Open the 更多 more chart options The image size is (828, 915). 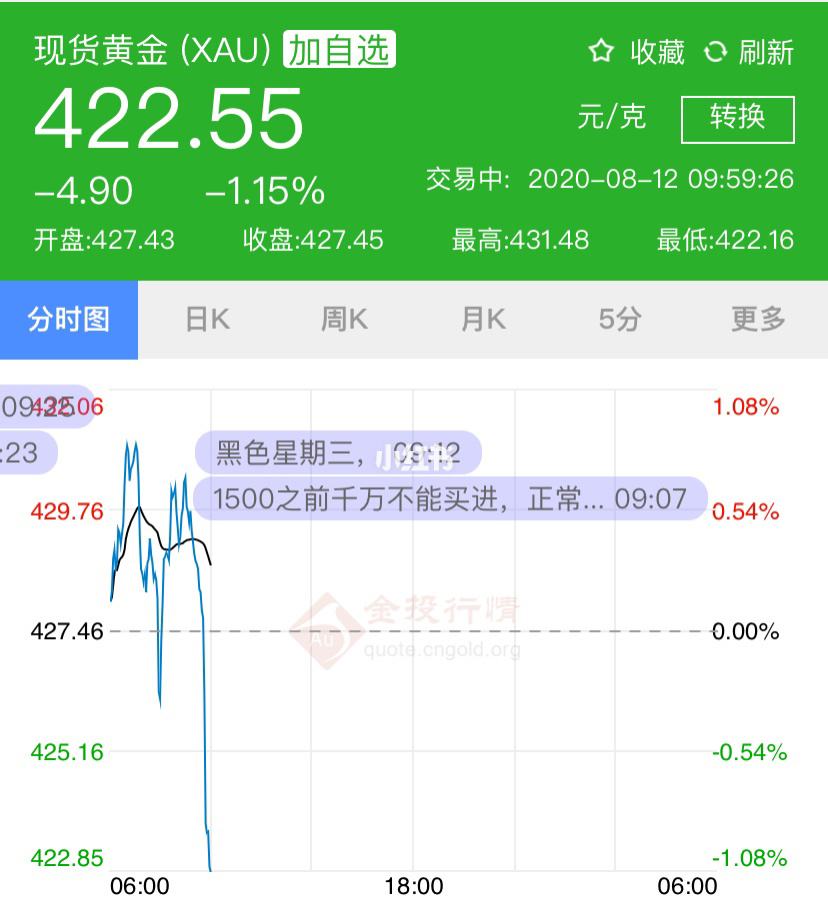coord(755,318)
